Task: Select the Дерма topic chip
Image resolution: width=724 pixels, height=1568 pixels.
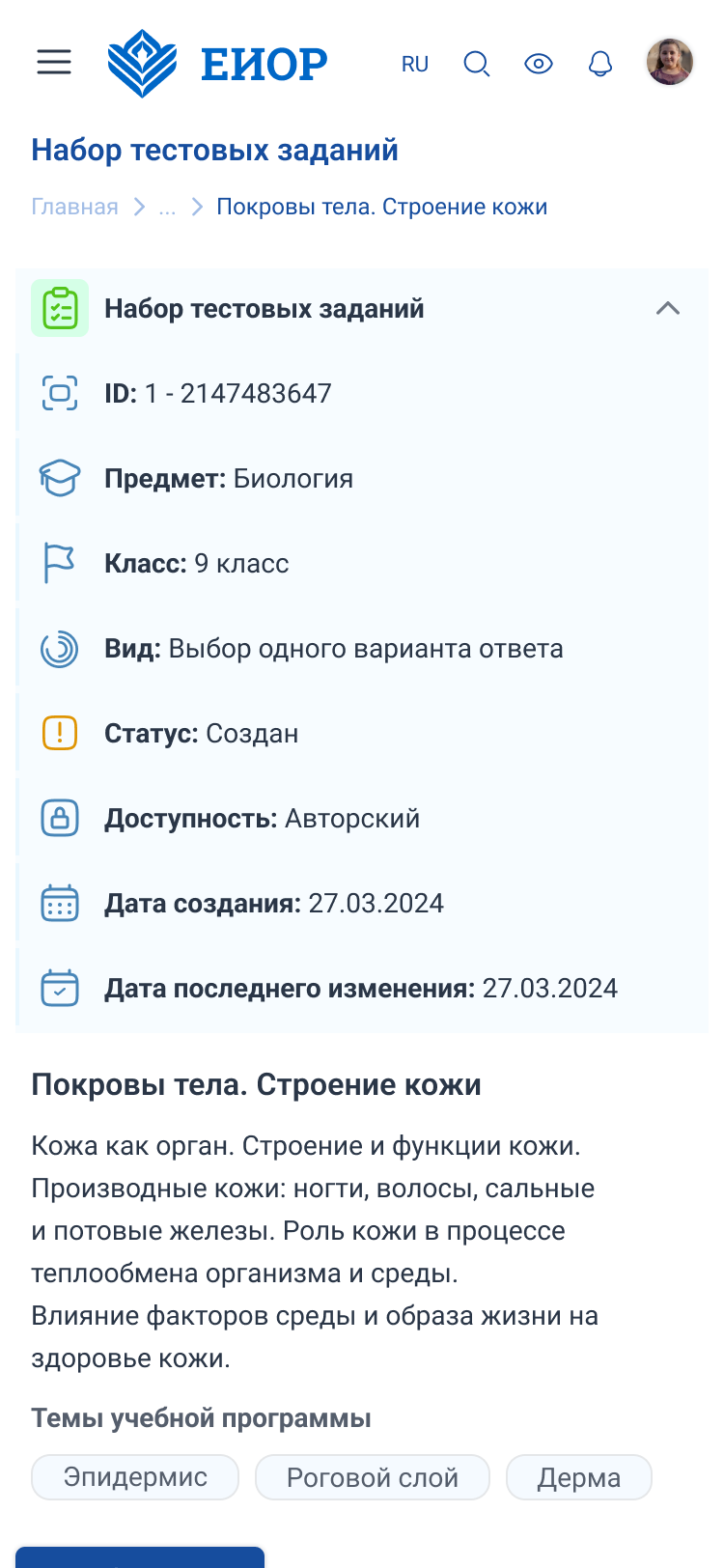Action: (579, 1477)
